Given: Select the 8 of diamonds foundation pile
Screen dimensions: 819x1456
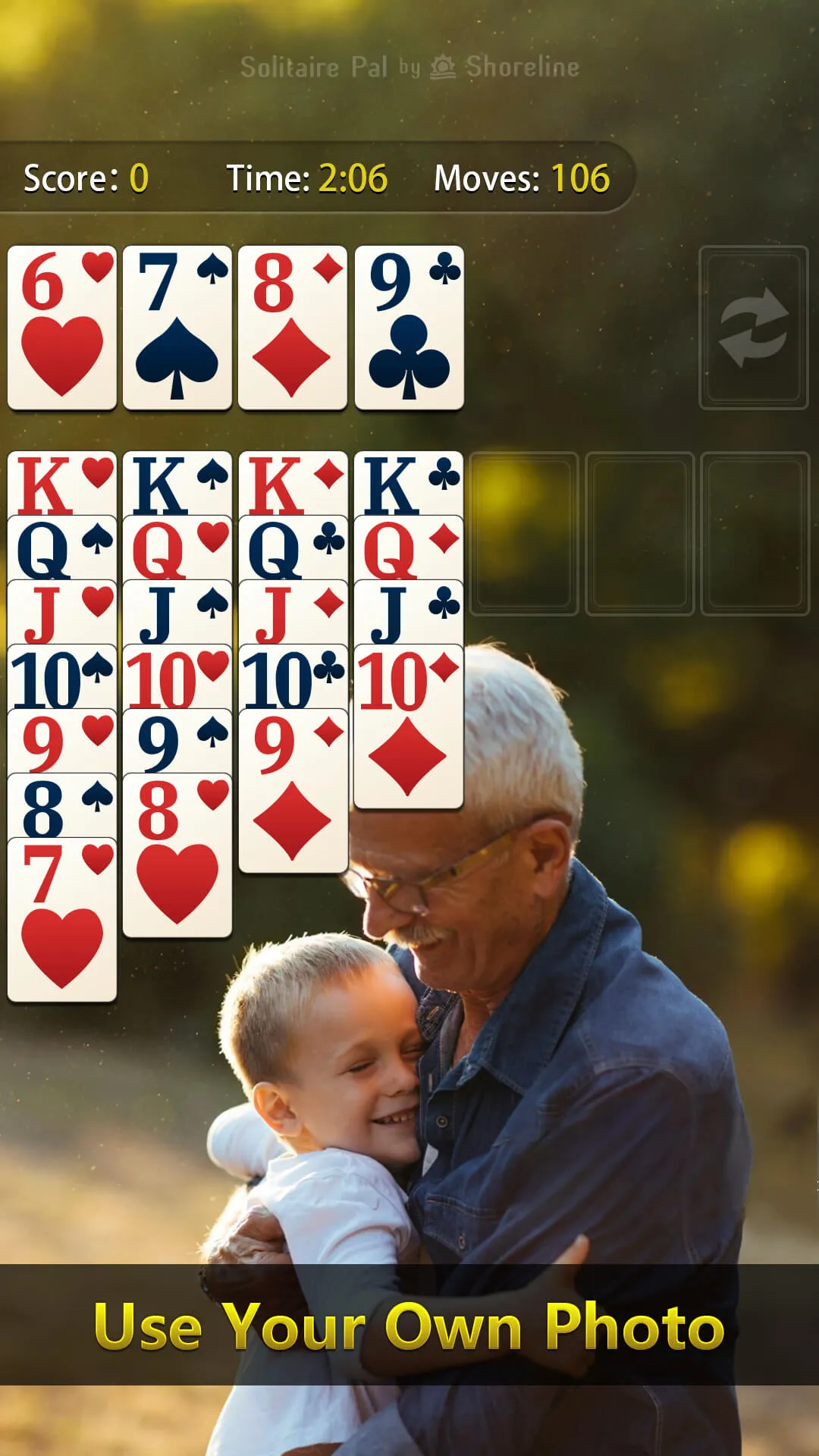Looking at the screenshot, I should coord(293,328).
